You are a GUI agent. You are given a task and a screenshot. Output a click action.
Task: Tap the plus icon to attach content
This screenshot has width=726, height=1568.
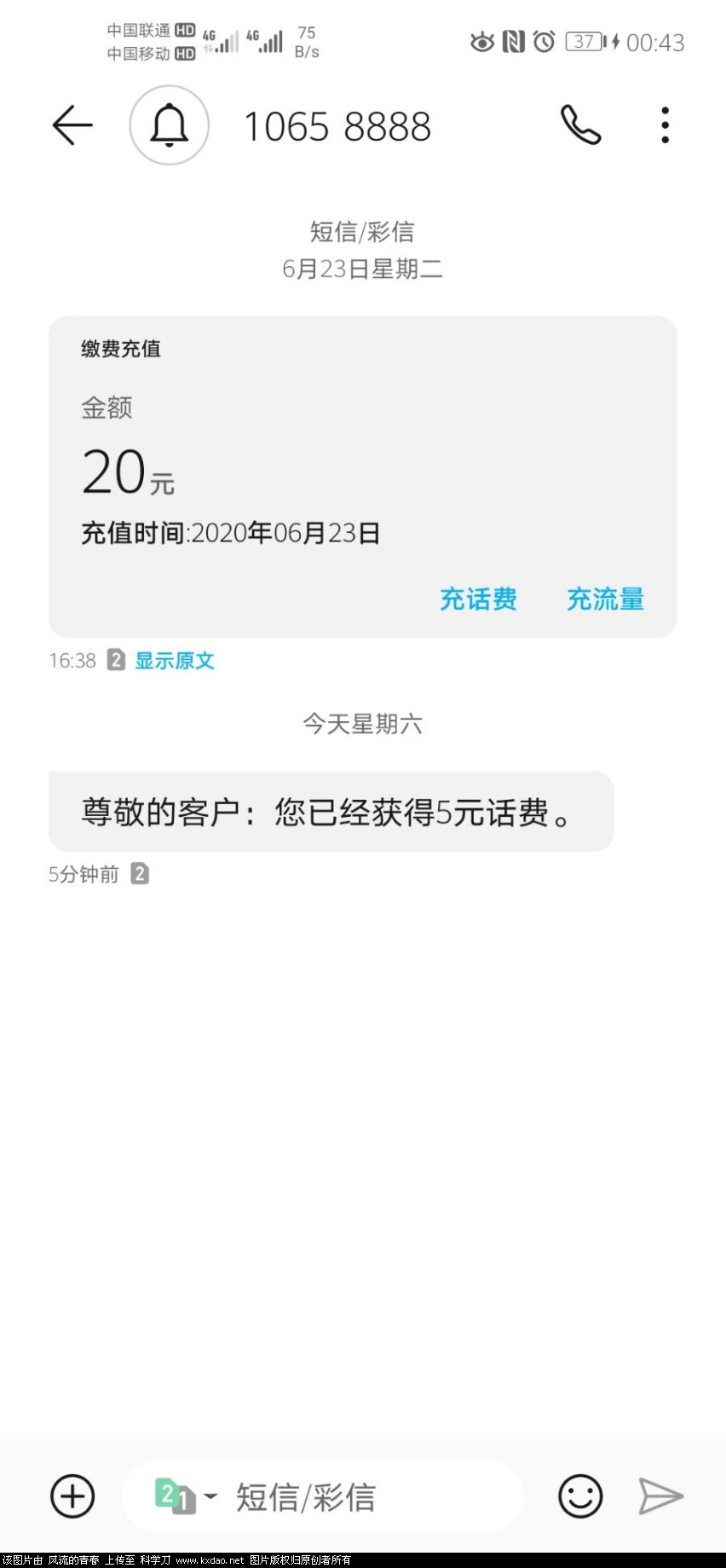[x=72, y=1496]
